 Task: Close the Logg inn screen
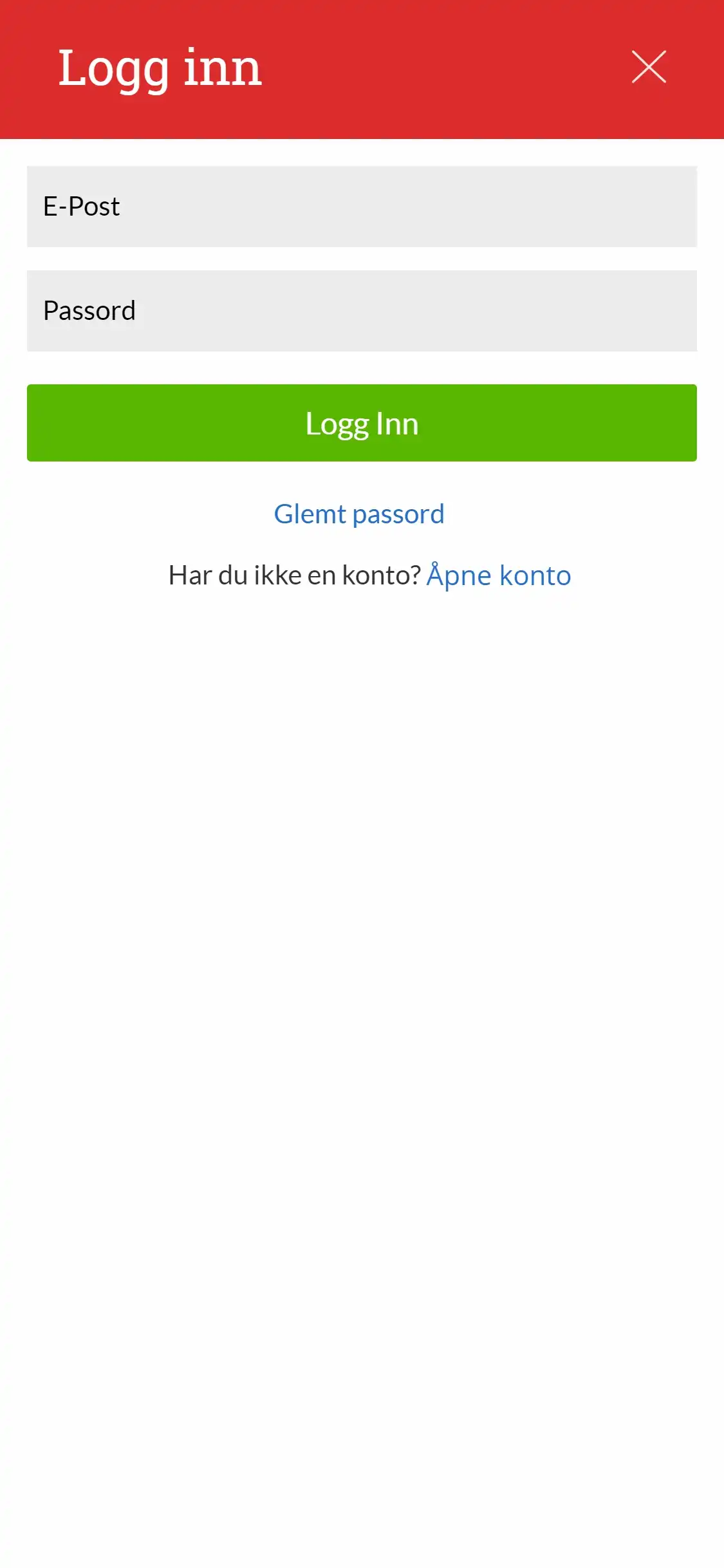(x=649, y=67)
